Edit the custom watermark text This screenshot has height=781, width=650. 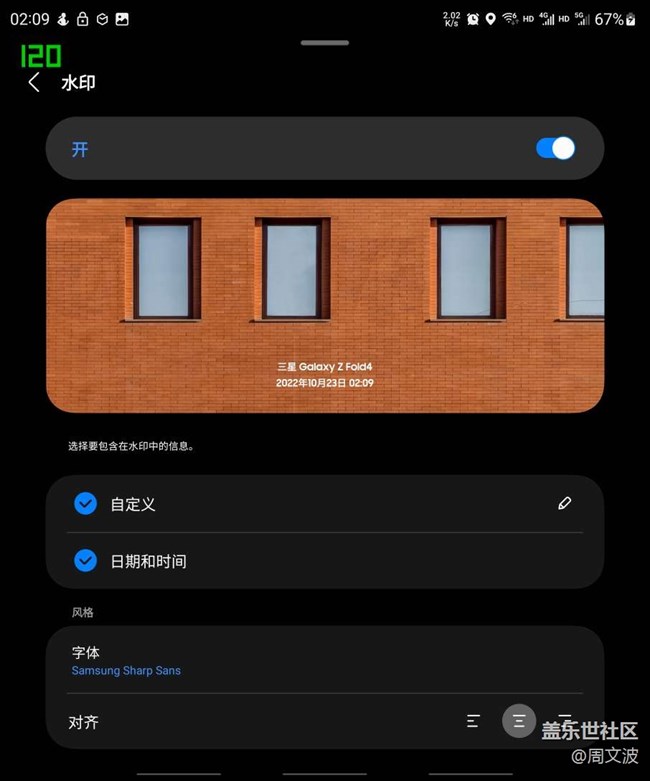pyautogui.click(x=565, y=504)
